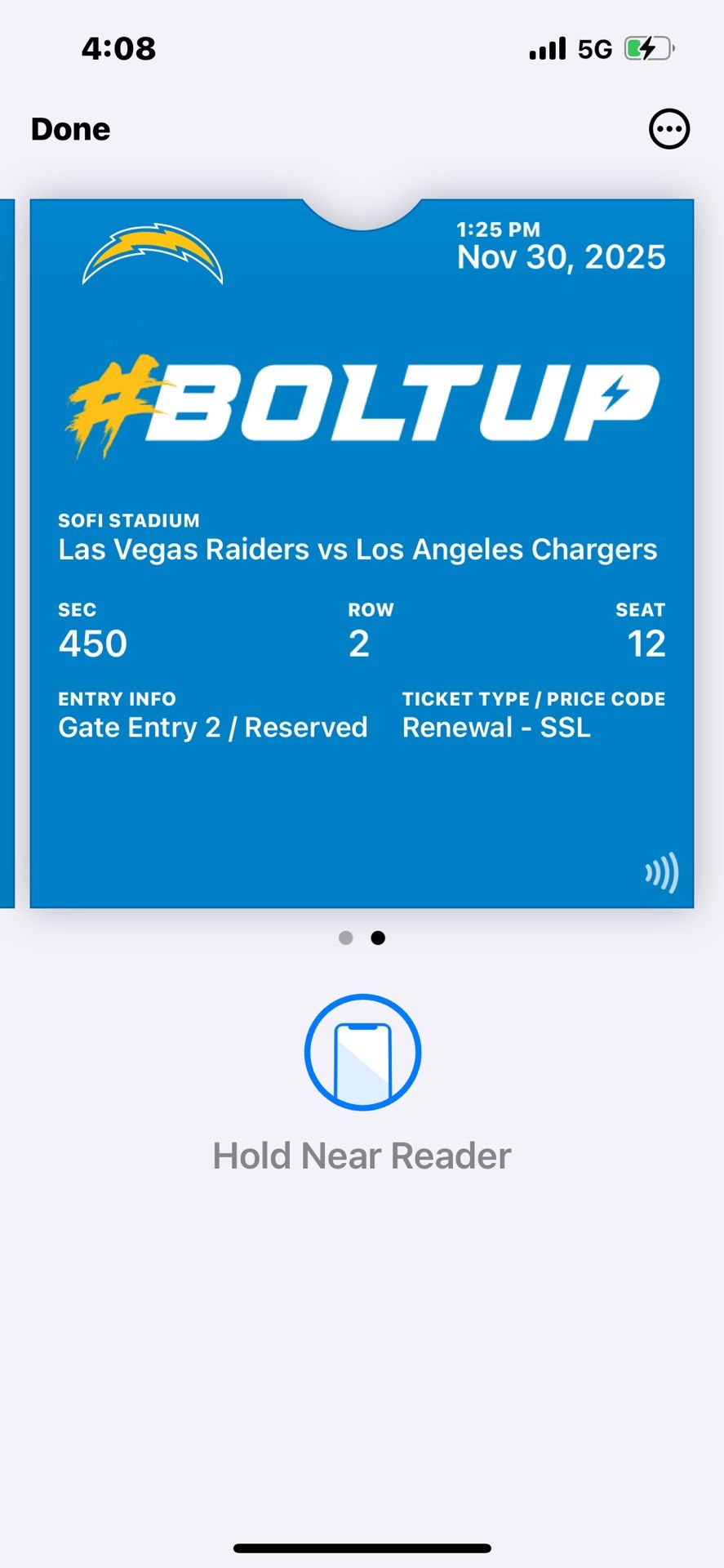The image size is (724, 1568).
Task: Select the second page indicator dot
Action: click(x=378, y=938)
